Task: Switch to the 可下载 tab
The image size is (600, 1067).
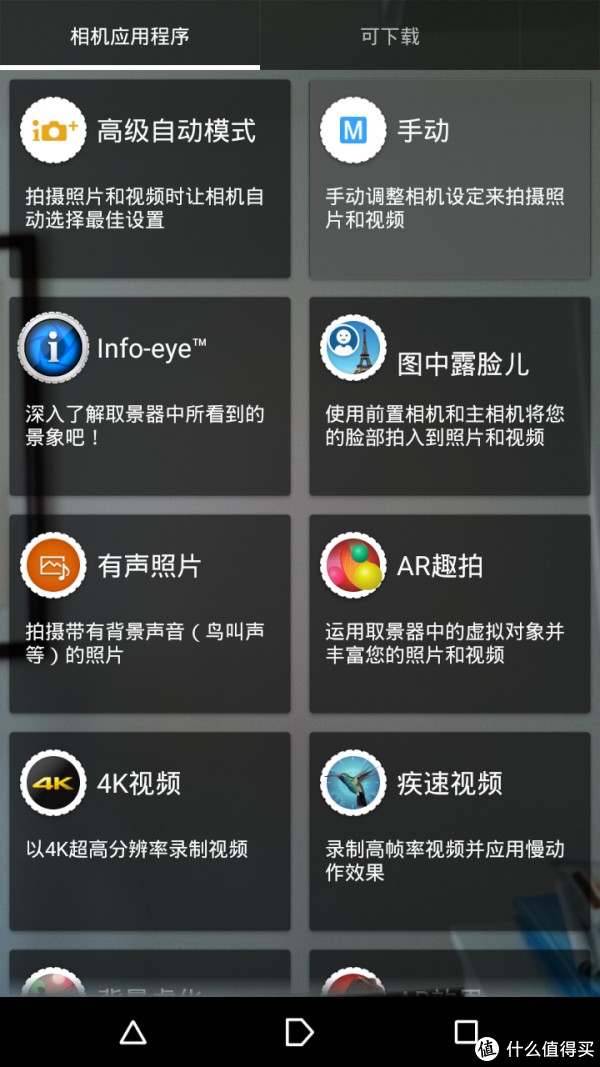Action: [x=390, y=37]
